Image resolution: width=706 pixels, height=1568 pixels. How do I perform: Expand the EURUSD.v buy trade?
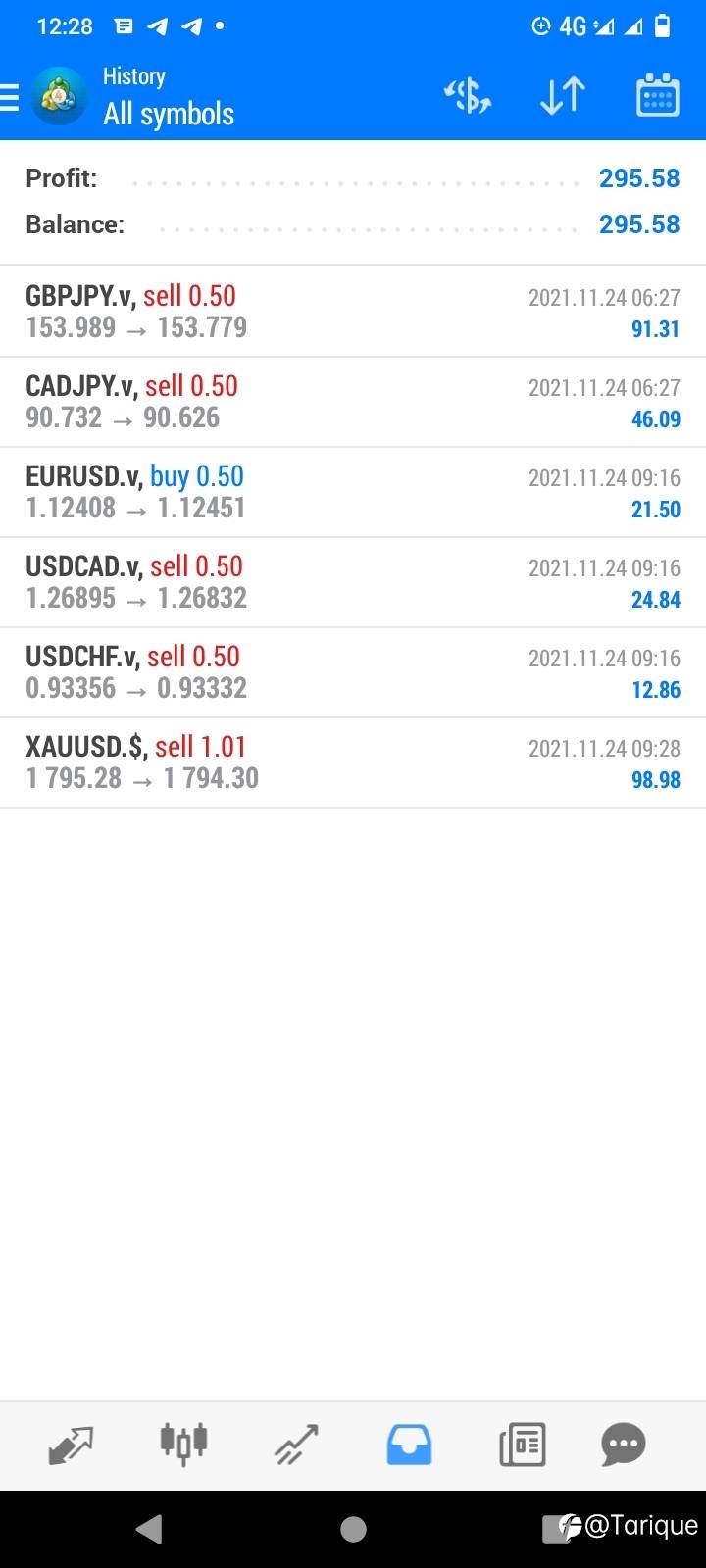pyautogui.click(x=353, y=492)
